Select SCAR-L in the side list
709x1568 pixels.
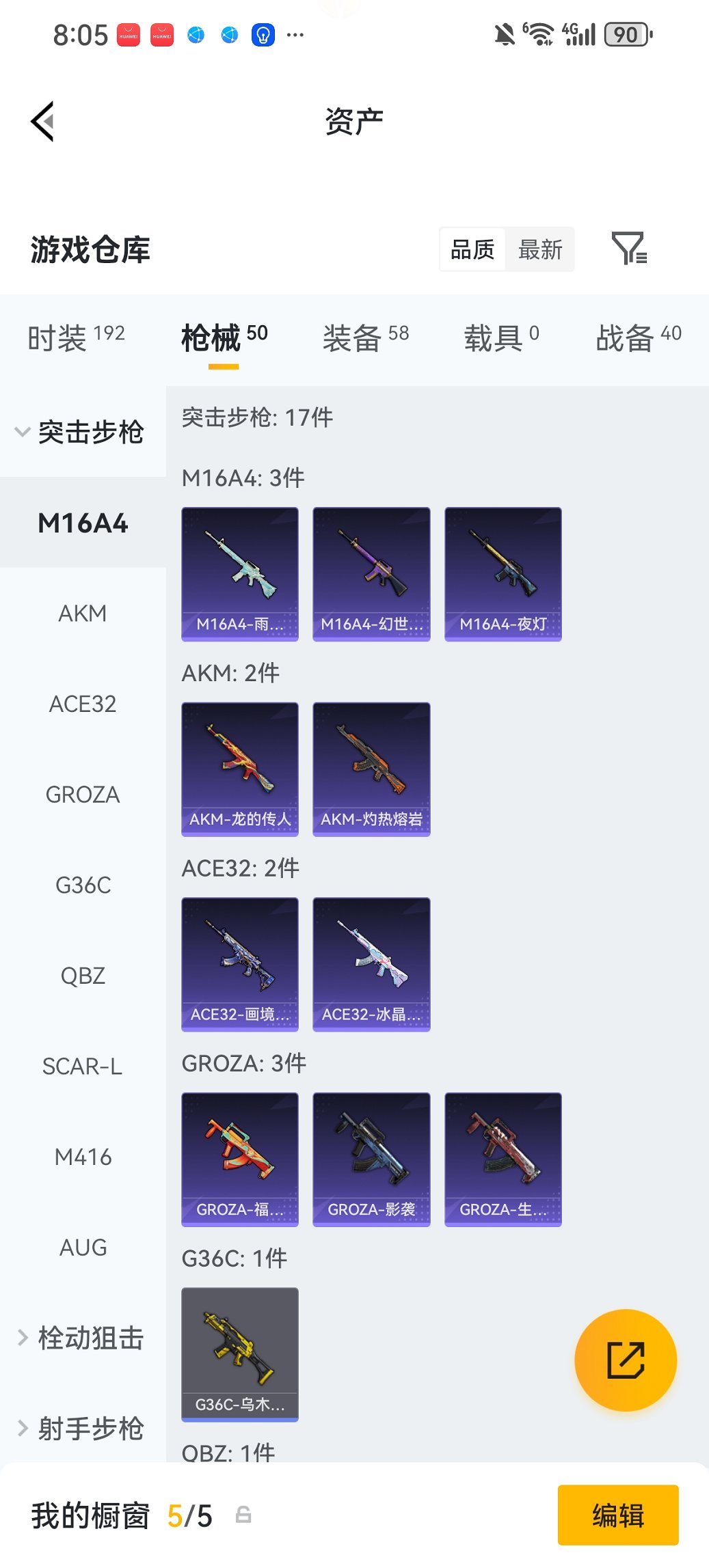[x=83, y=1067]
